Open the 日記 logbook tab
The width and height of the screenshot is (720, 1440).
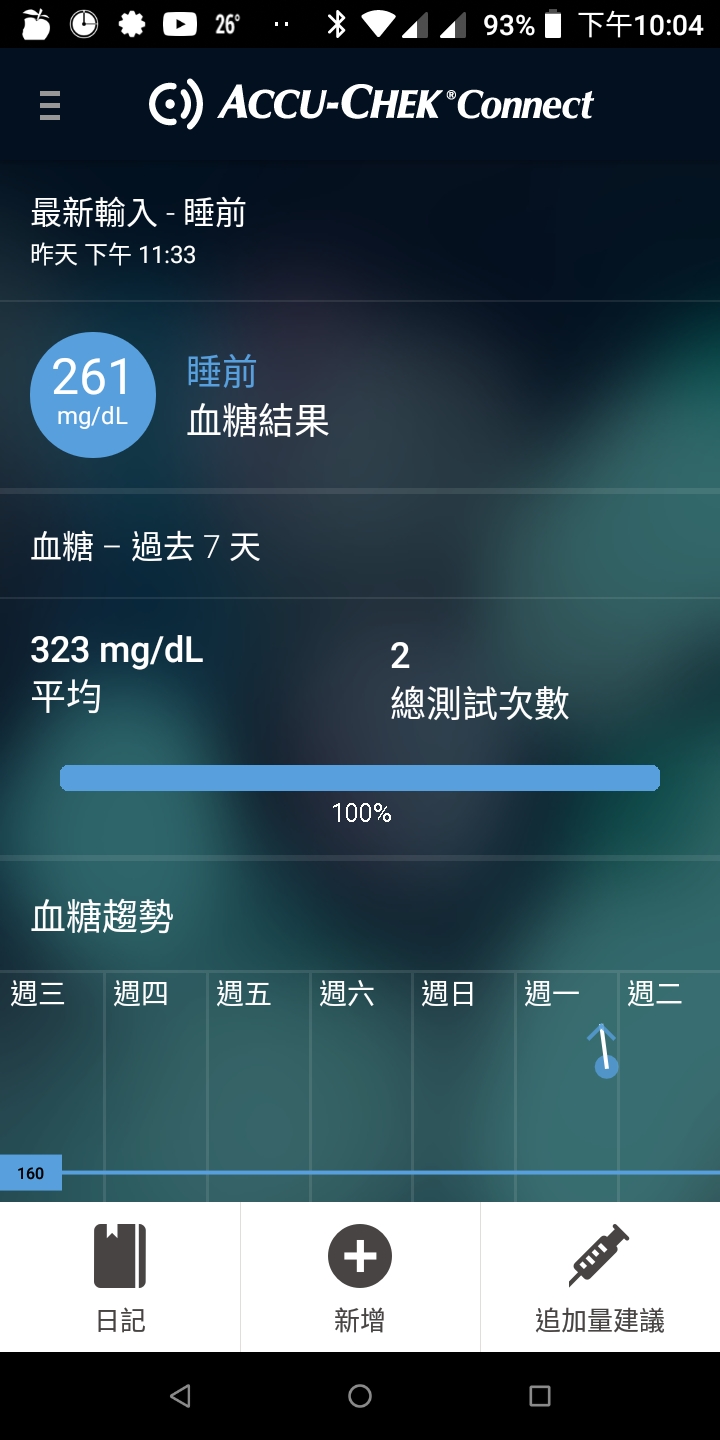click(x=120, y=1277)
